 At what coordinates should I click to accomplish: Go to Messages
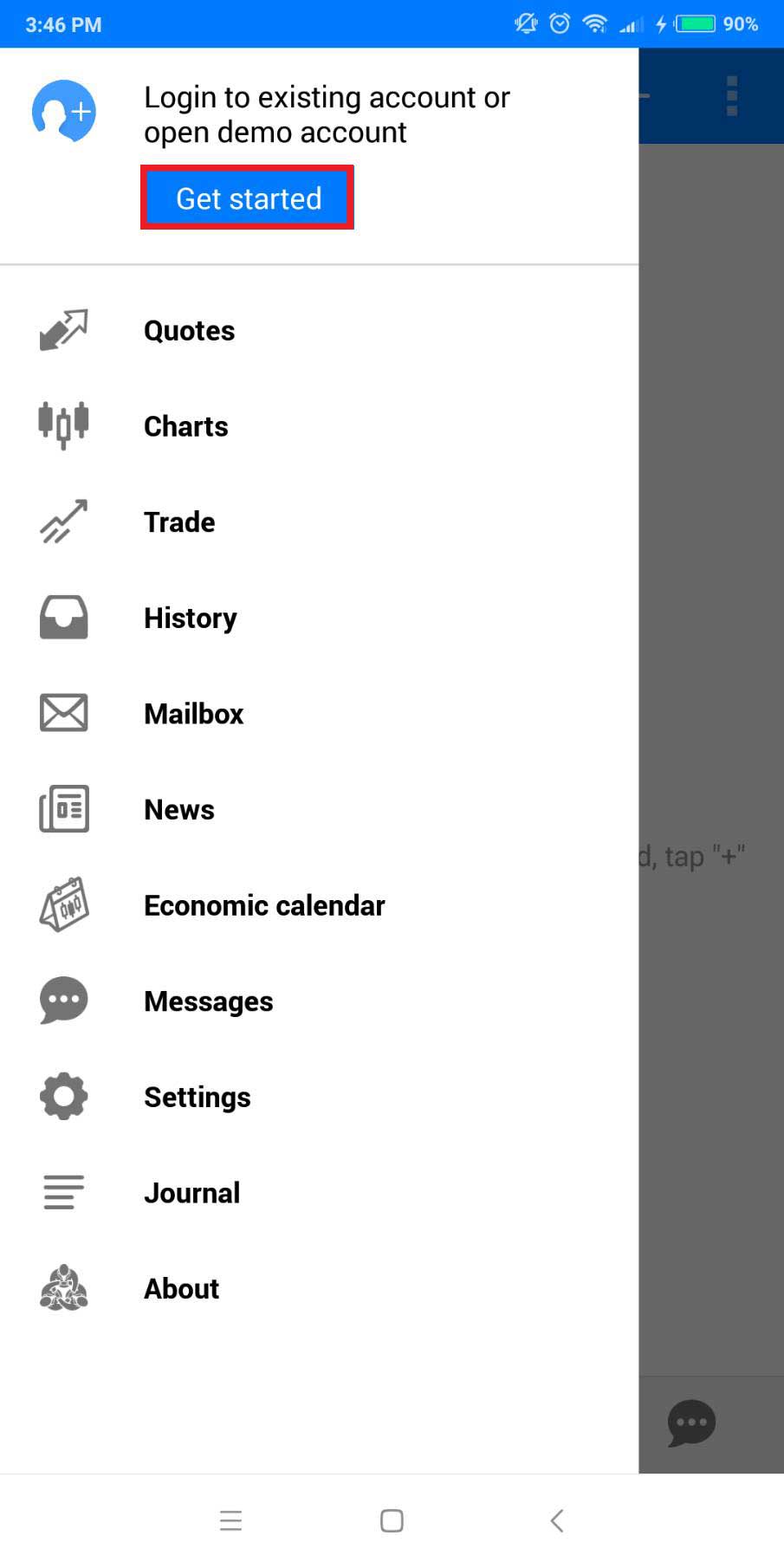319,1001
